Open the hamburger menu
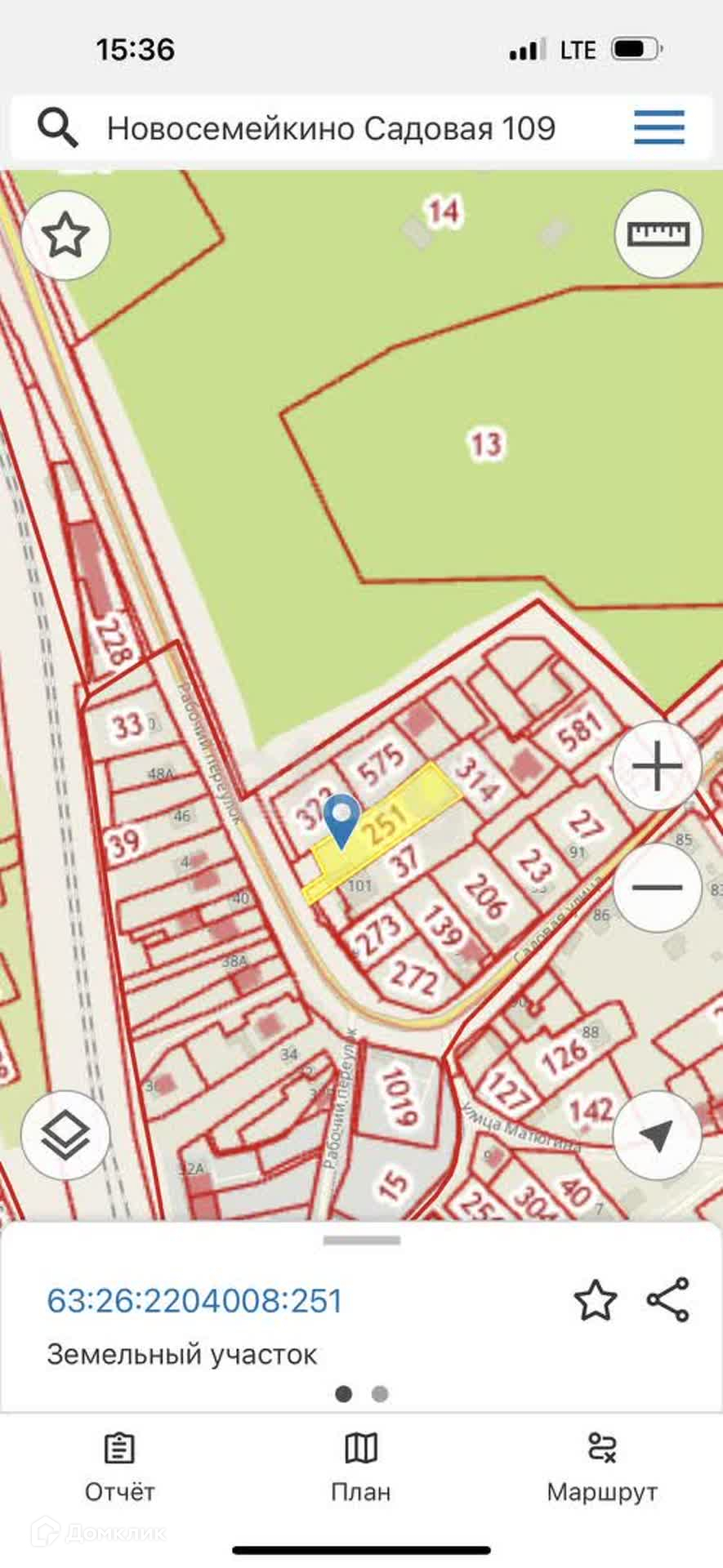The width and height of the screenshot is (723, 1568). click(659, 127)
